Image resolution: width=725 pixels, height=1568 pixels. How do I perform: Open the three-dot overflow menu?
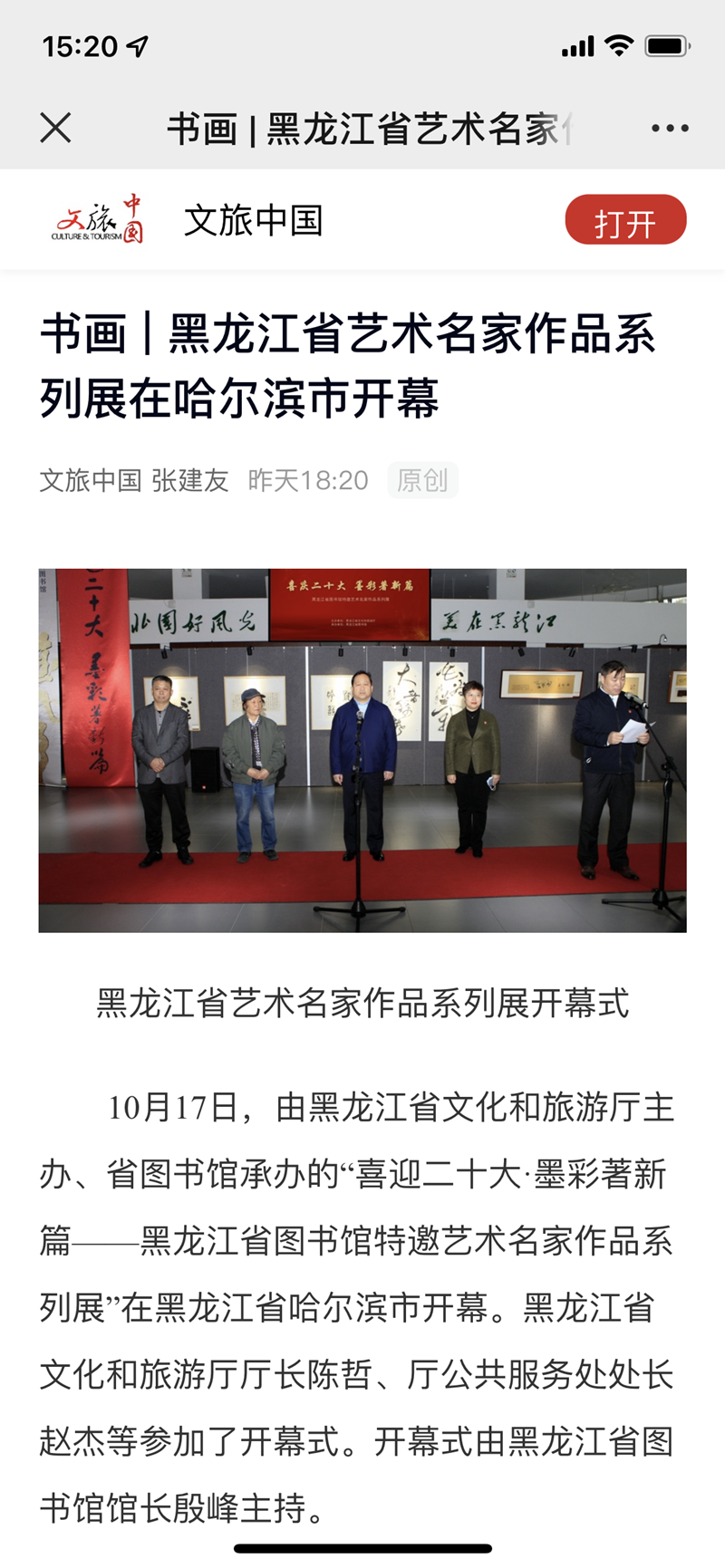pyautogui.click(x=670, y=129)
